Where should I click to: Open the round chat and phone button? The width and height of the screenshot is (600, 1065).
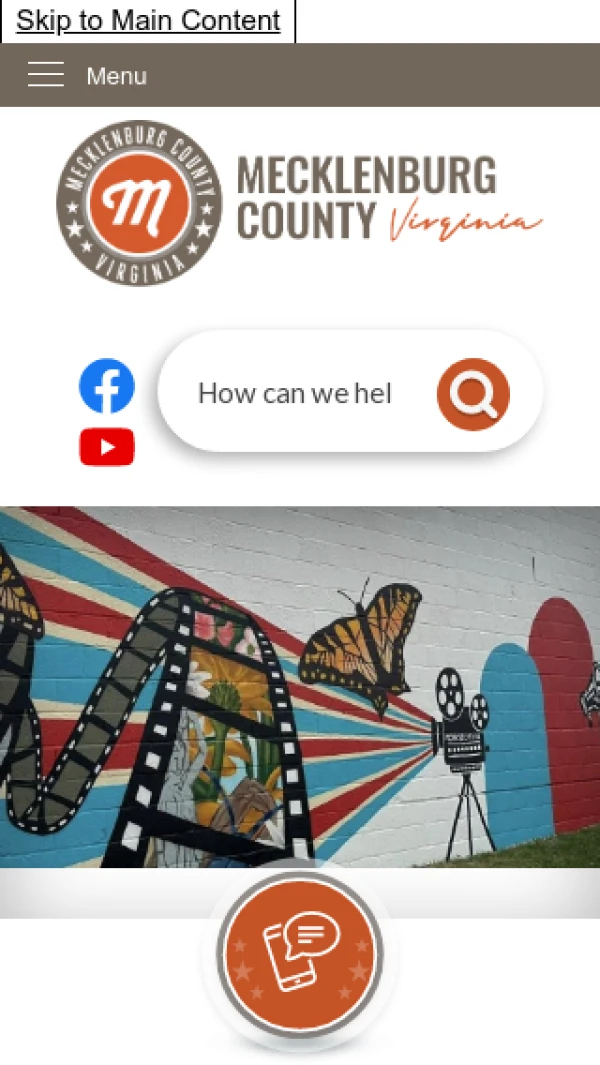click(300, 959)
